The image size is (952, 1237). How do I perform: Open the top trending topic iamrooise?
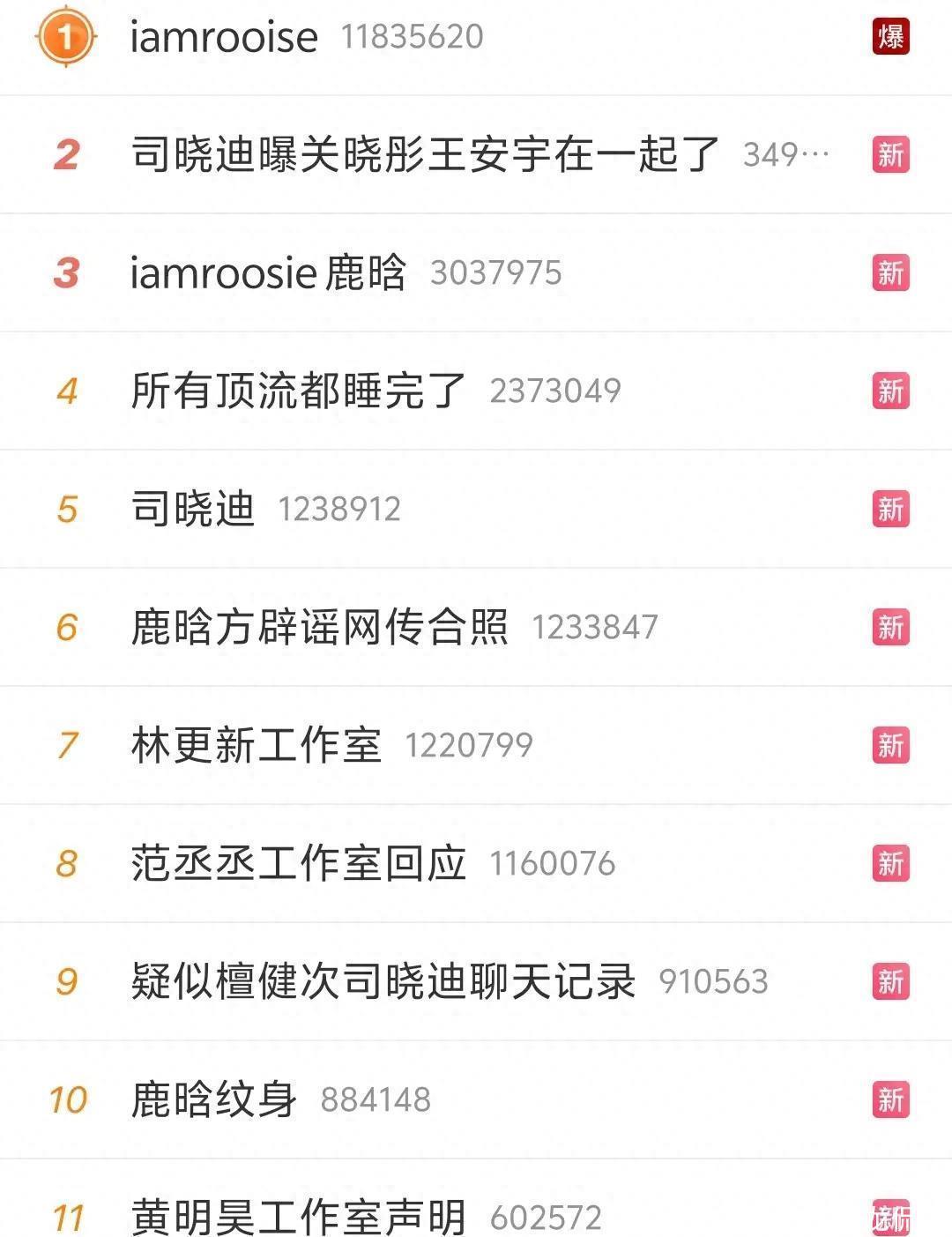[224, 37]
